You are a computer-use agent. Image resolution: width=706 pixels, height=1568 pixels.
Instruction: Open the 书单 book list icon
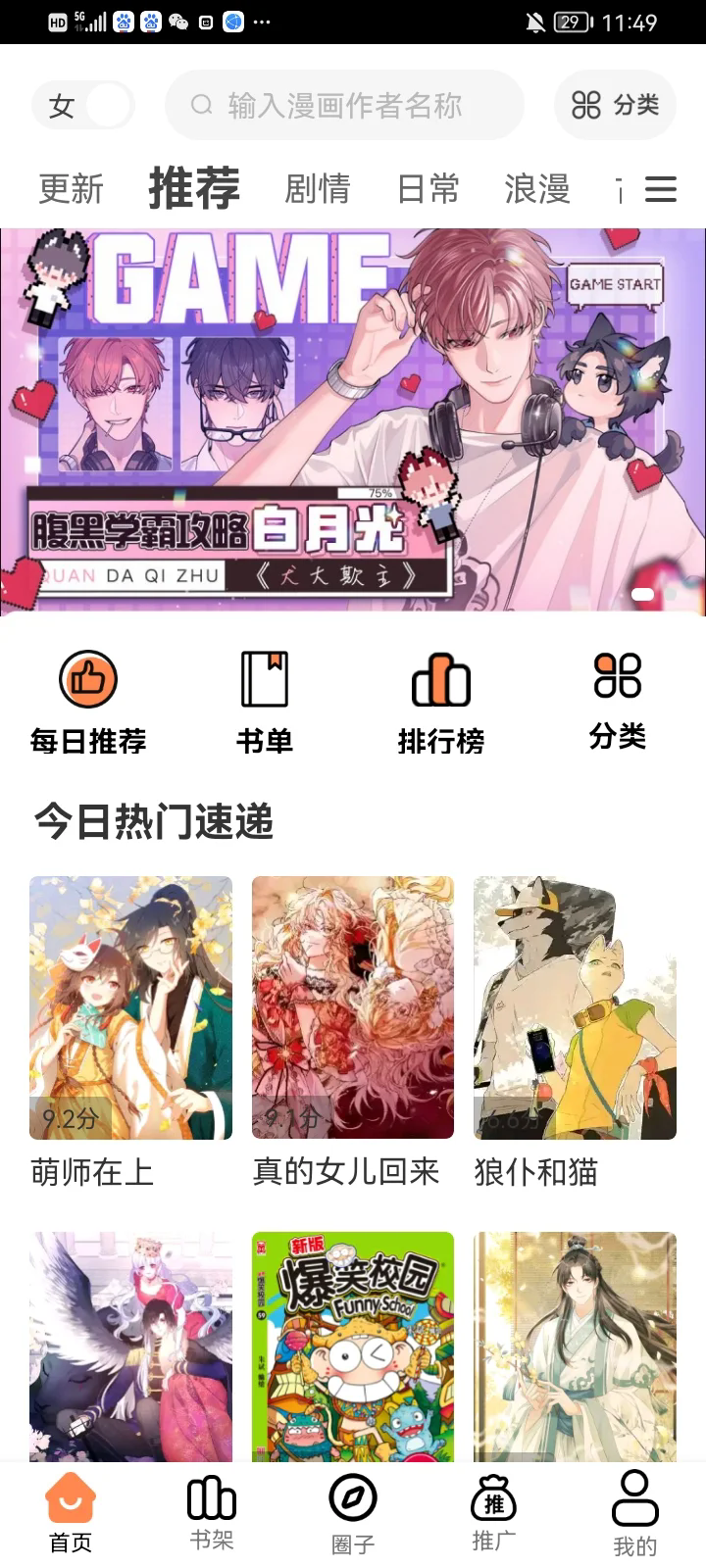click(x=265, y=678)
